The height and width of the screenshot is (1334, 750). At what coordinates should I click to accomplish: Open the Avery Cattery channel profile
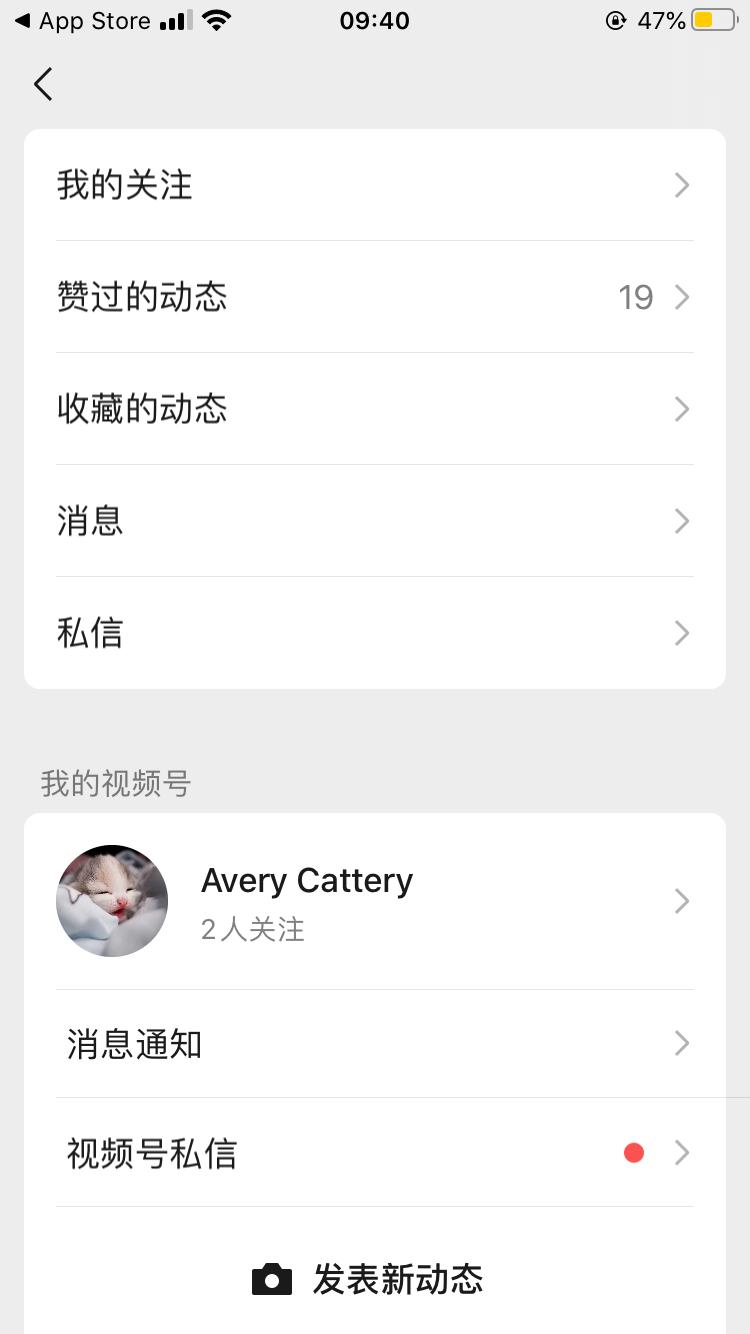[374, 901]
